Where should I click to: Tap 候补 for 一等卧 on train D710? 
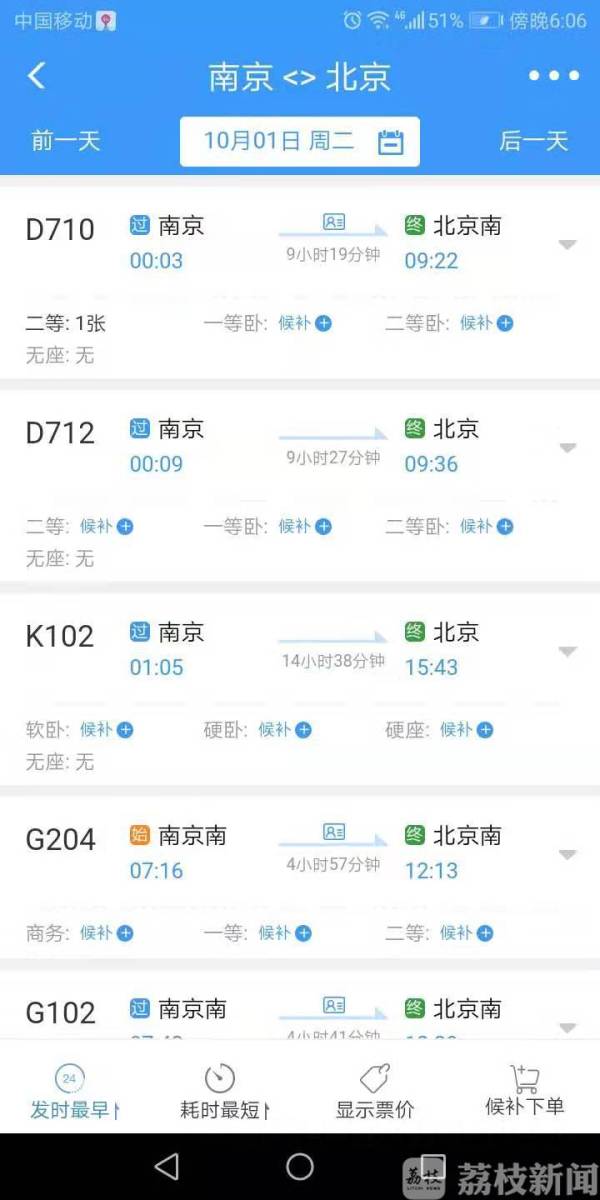[305, 323]
